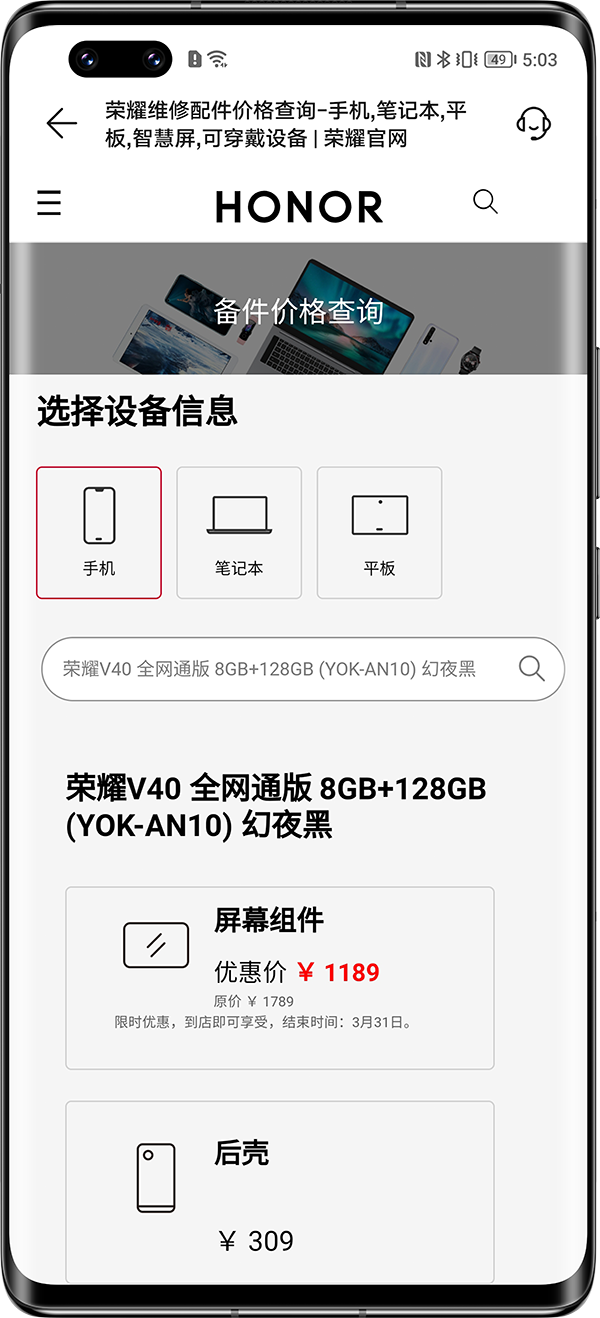Select the 笔记本 device category
The image size is (600, 1318).
(239, 533)
